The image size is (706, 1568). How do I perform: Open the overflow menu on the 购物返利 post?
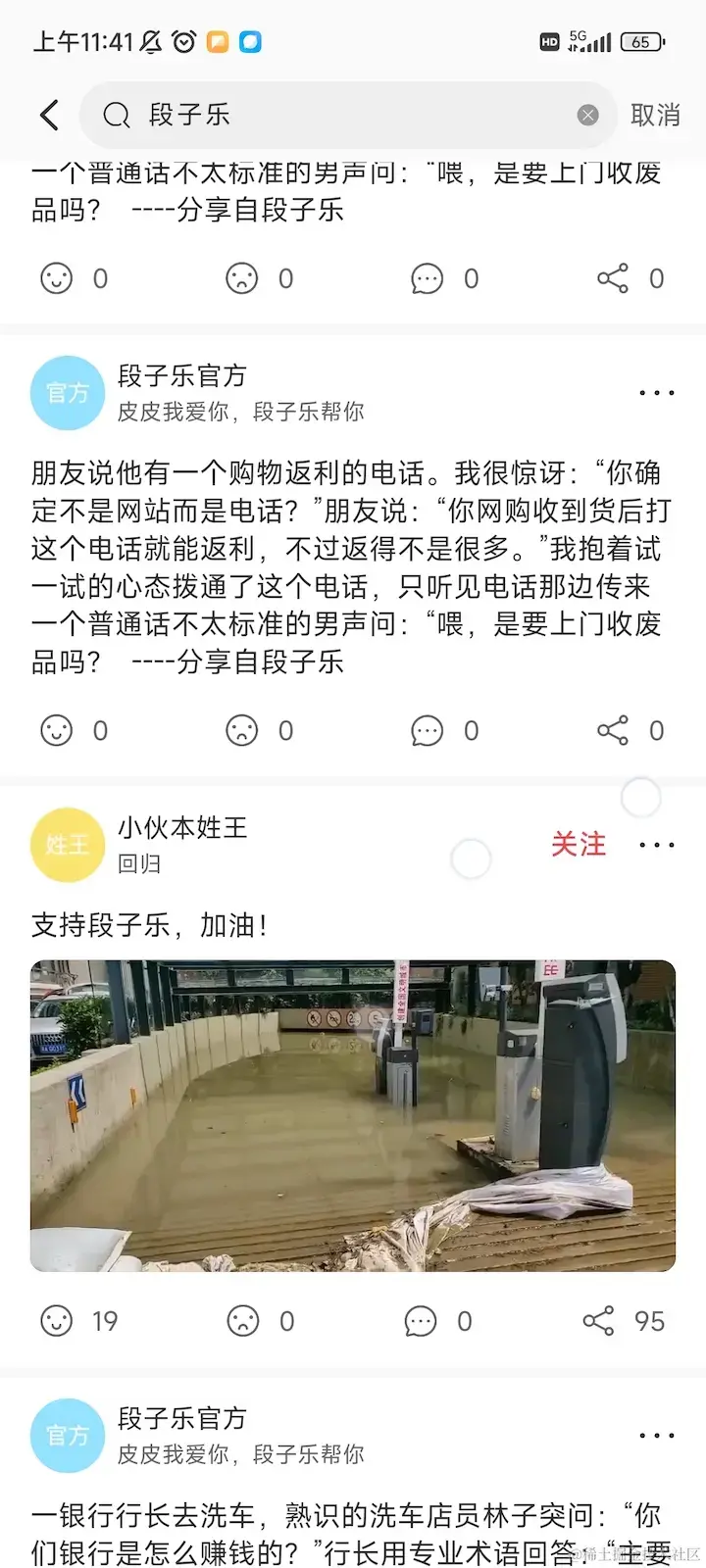tap(656, 393)
